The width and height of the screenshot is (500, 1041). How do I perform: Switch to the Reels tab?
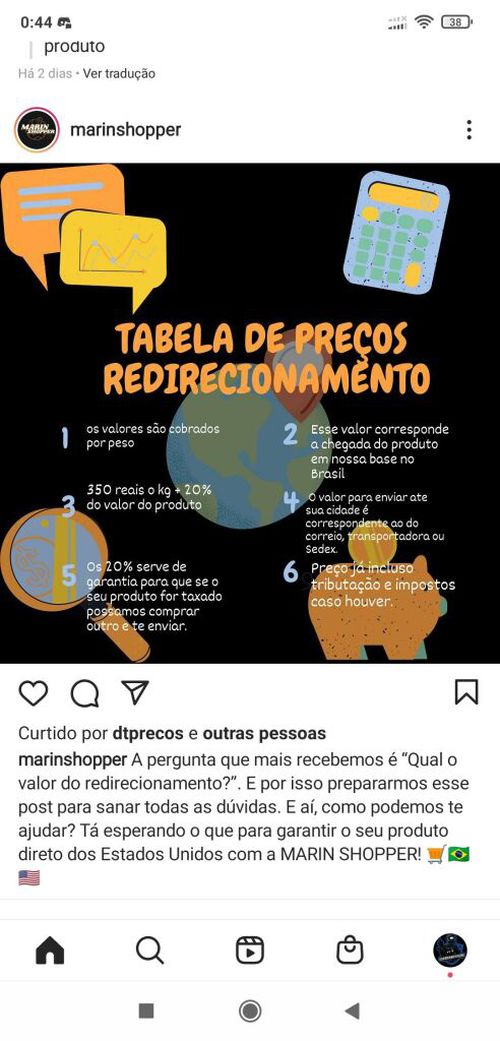(250, 950)
